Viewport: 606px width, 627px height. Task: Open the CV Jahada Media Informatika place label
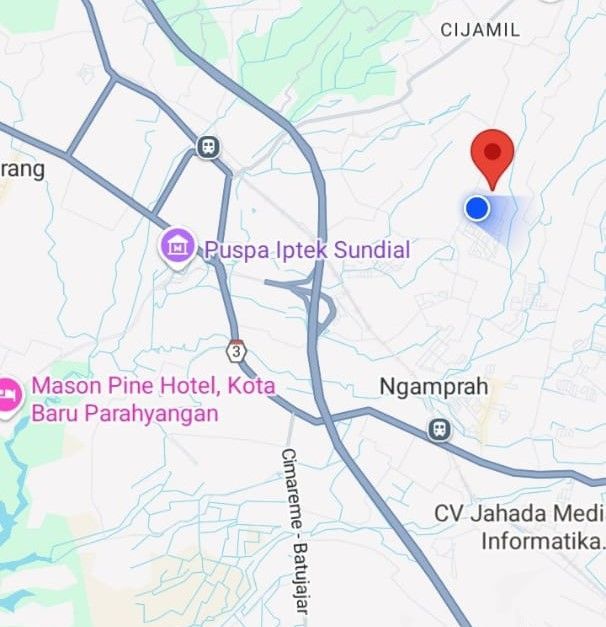[x=520, y=527]
